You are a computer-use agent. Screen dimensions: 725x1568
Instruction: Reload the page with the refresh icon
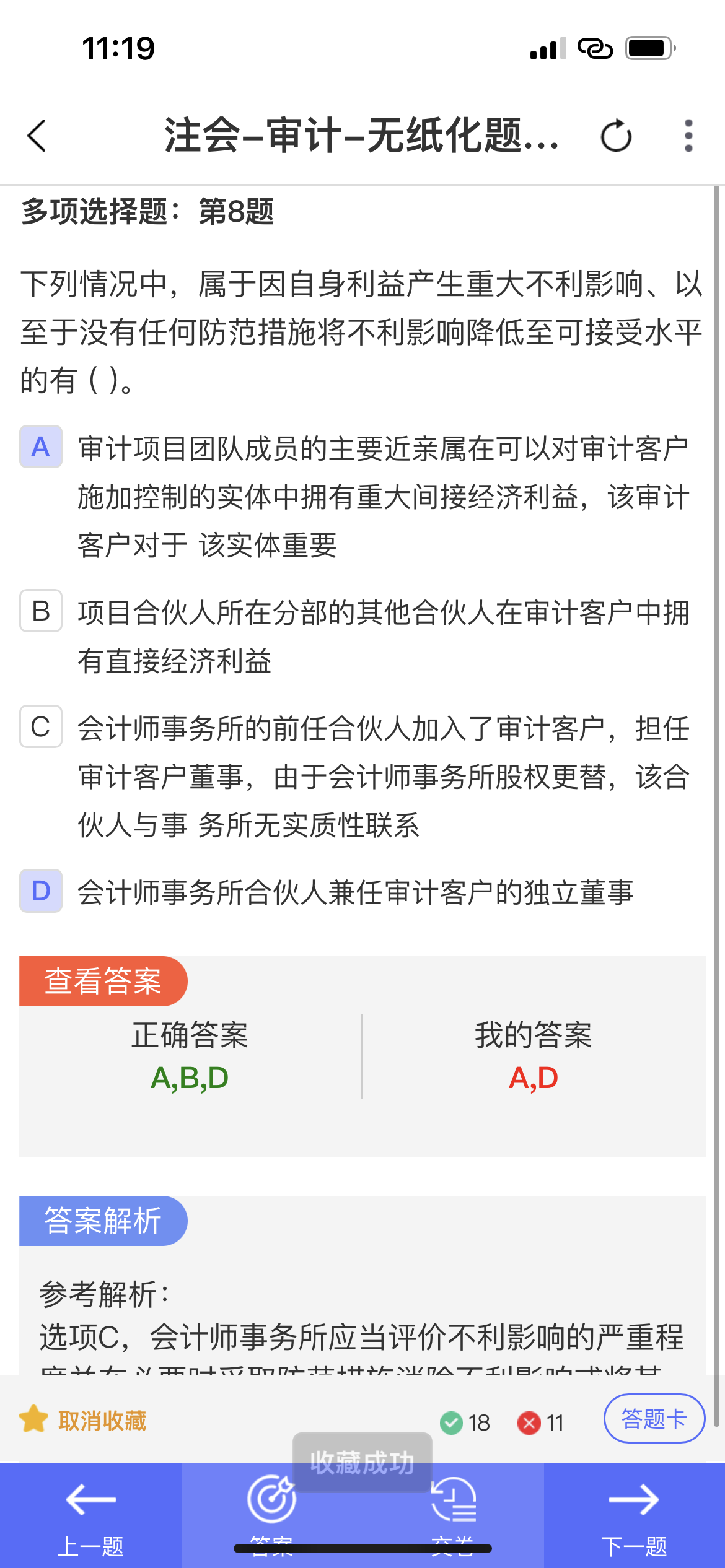(x=616, y=136)
